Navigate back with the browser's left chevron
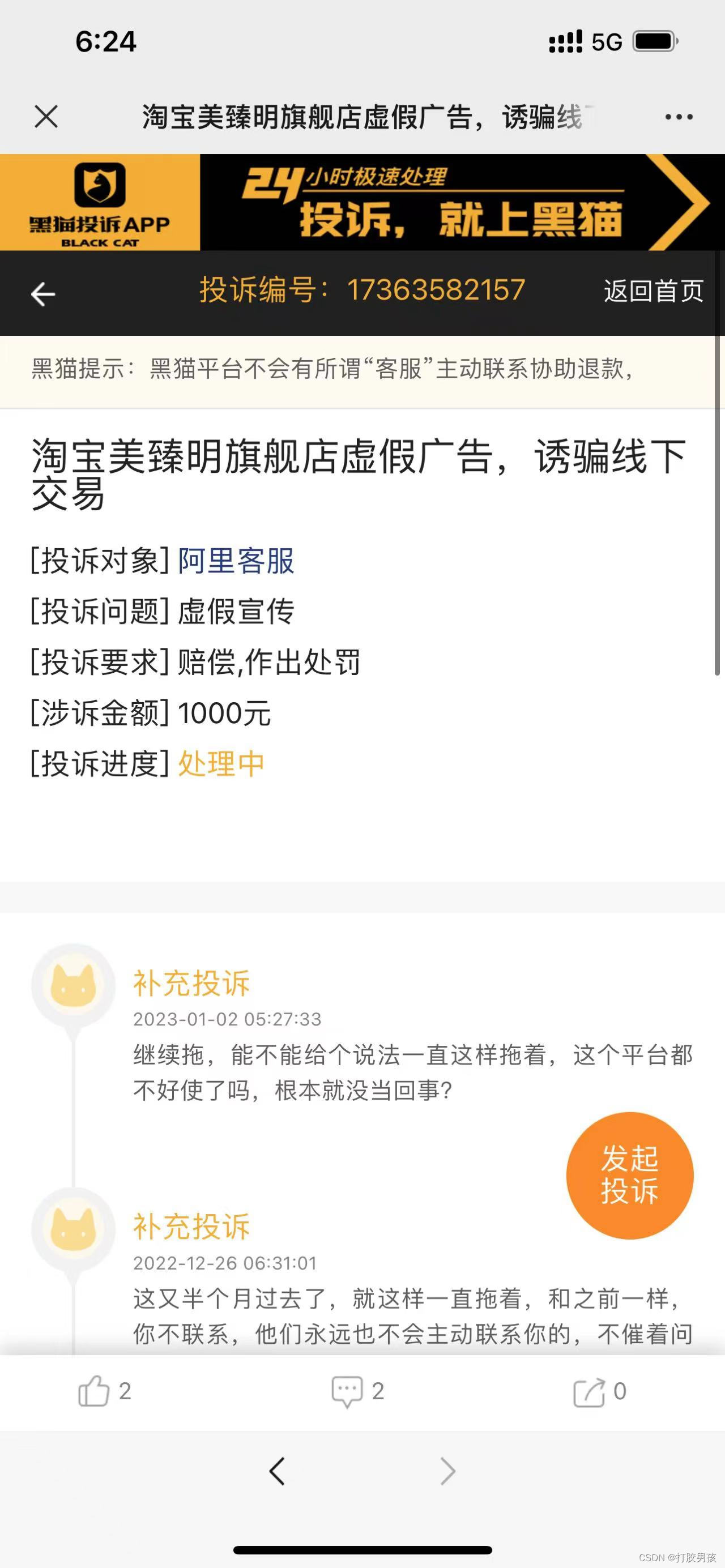725x1568 pixels. [277, 1471]
